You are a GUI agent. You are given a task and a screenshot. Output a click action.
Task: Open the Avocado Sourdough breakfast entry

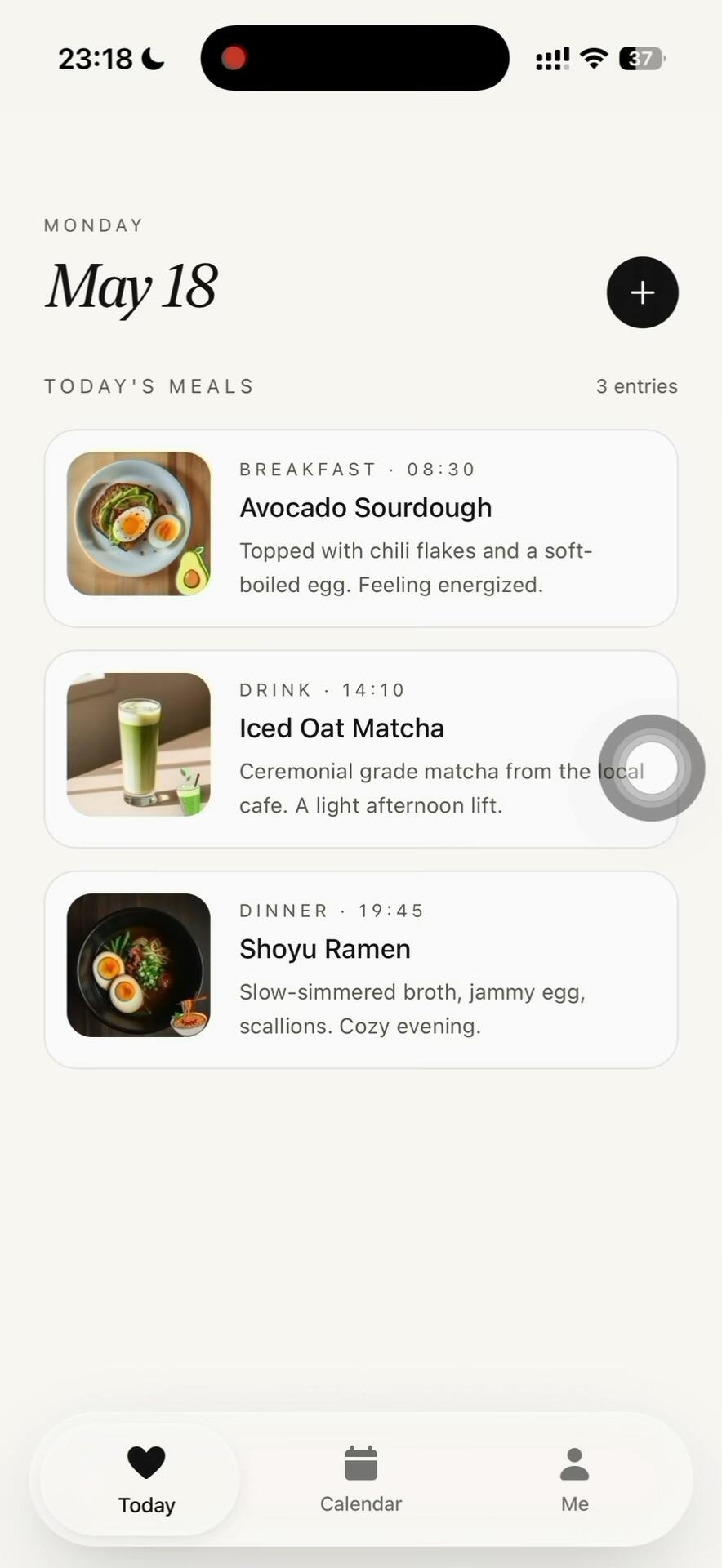pos(361,528)
